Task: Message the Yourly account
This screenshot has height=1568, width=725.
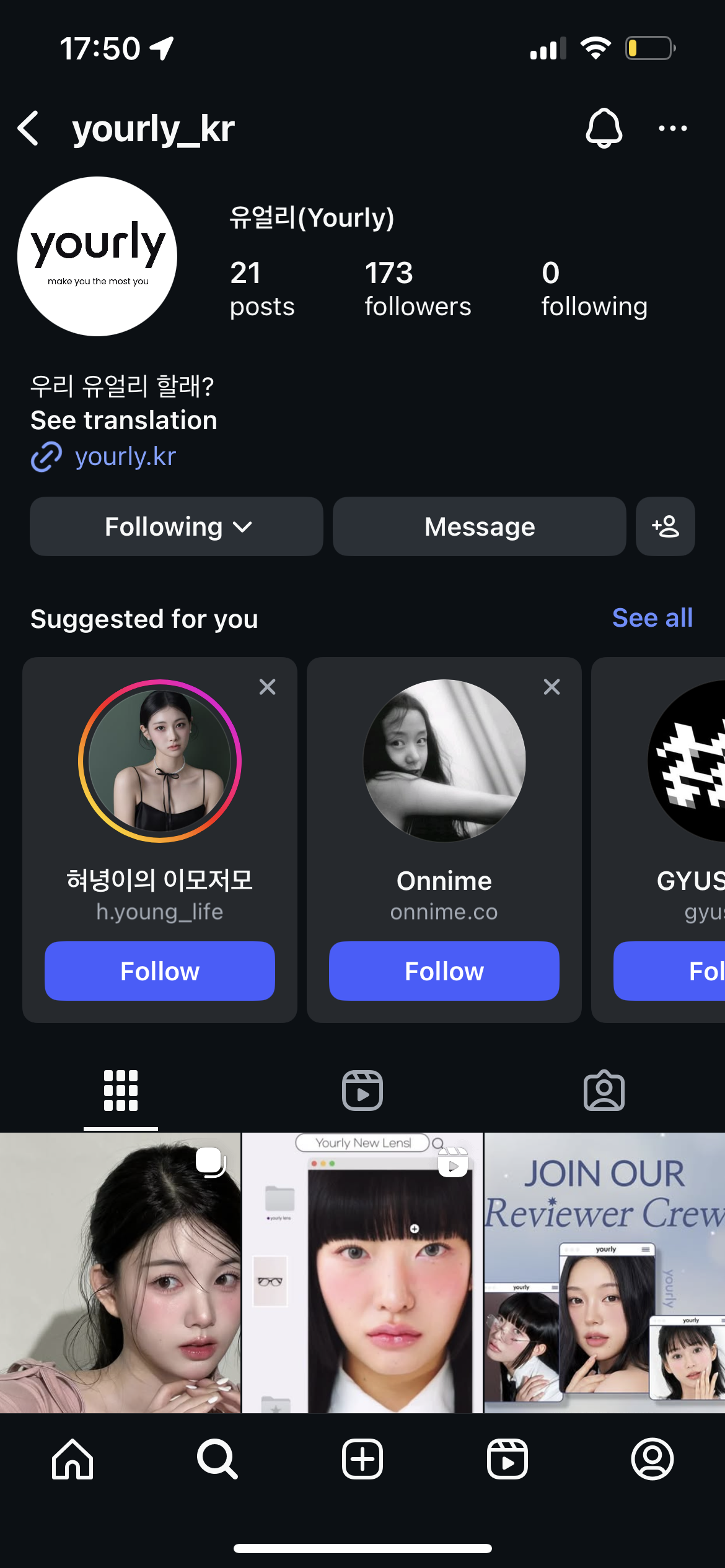Action: point(479,527)
